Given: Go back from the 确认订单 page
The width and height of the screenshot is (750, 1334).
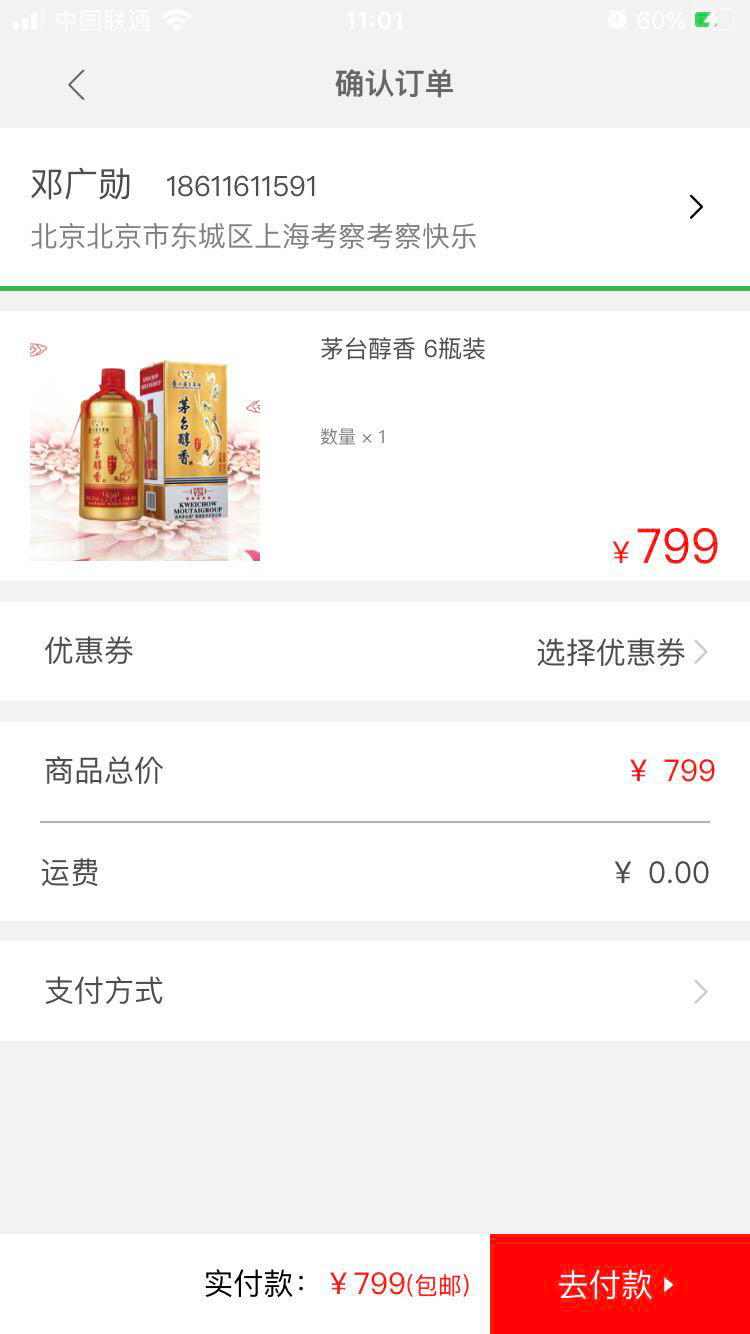Looking at the screenshot, I should click(76, 85).
